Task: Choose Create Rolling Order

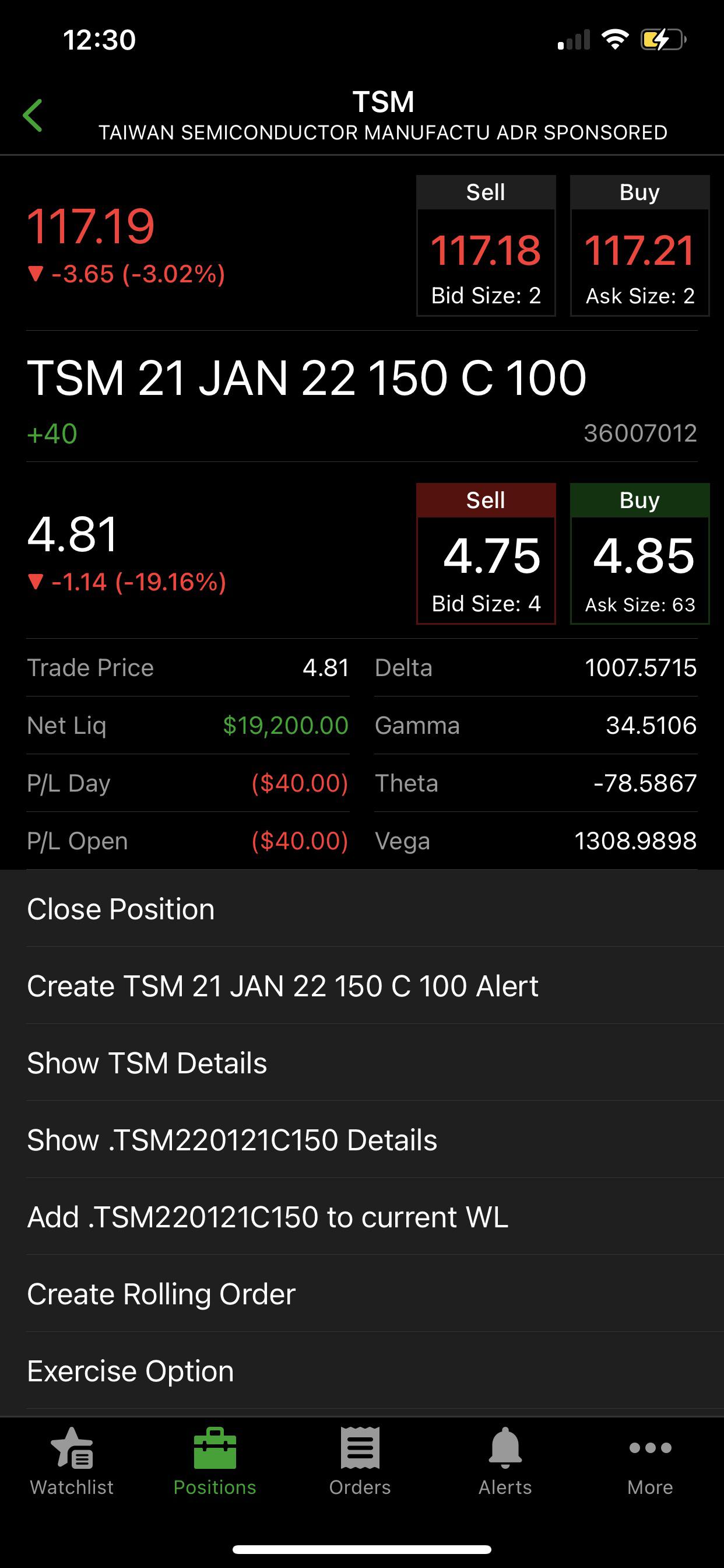Action: (161, 1294)
